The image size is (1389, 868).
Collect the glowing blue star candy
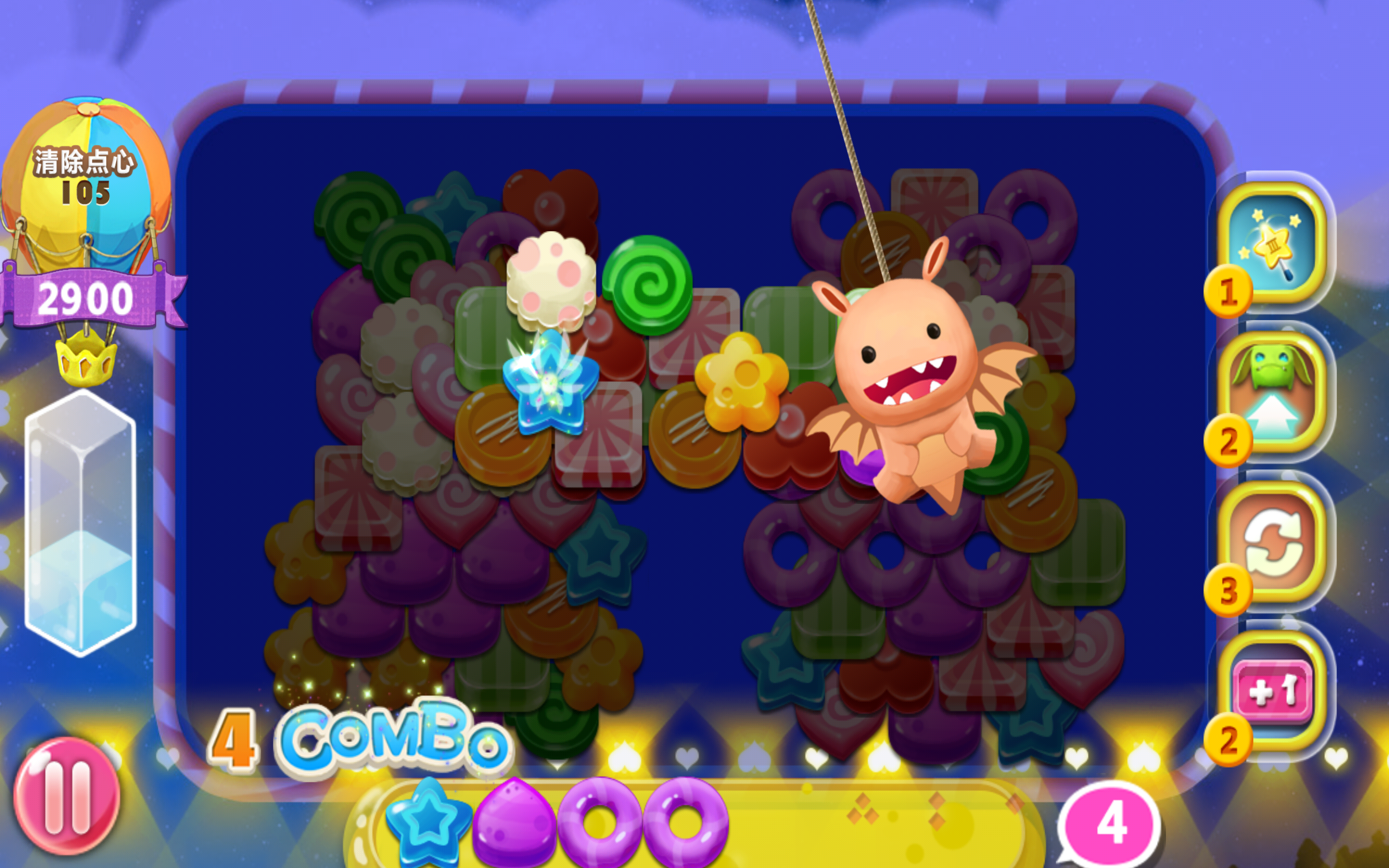pyautogui.click(x=549, y=382)
